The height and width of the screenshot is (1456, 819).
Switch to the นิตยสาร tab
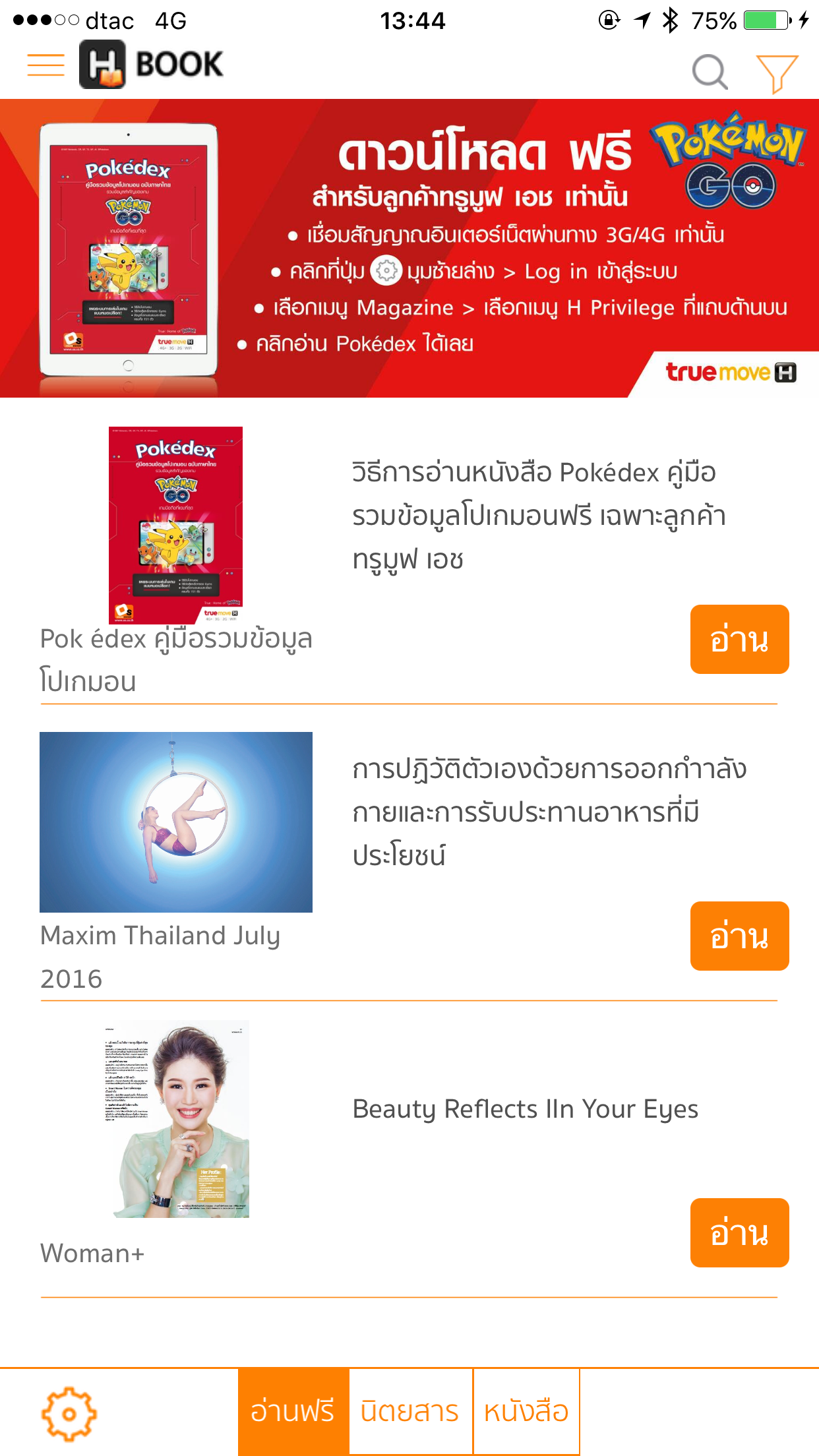pyautogui.click(x=410, y=1412)
